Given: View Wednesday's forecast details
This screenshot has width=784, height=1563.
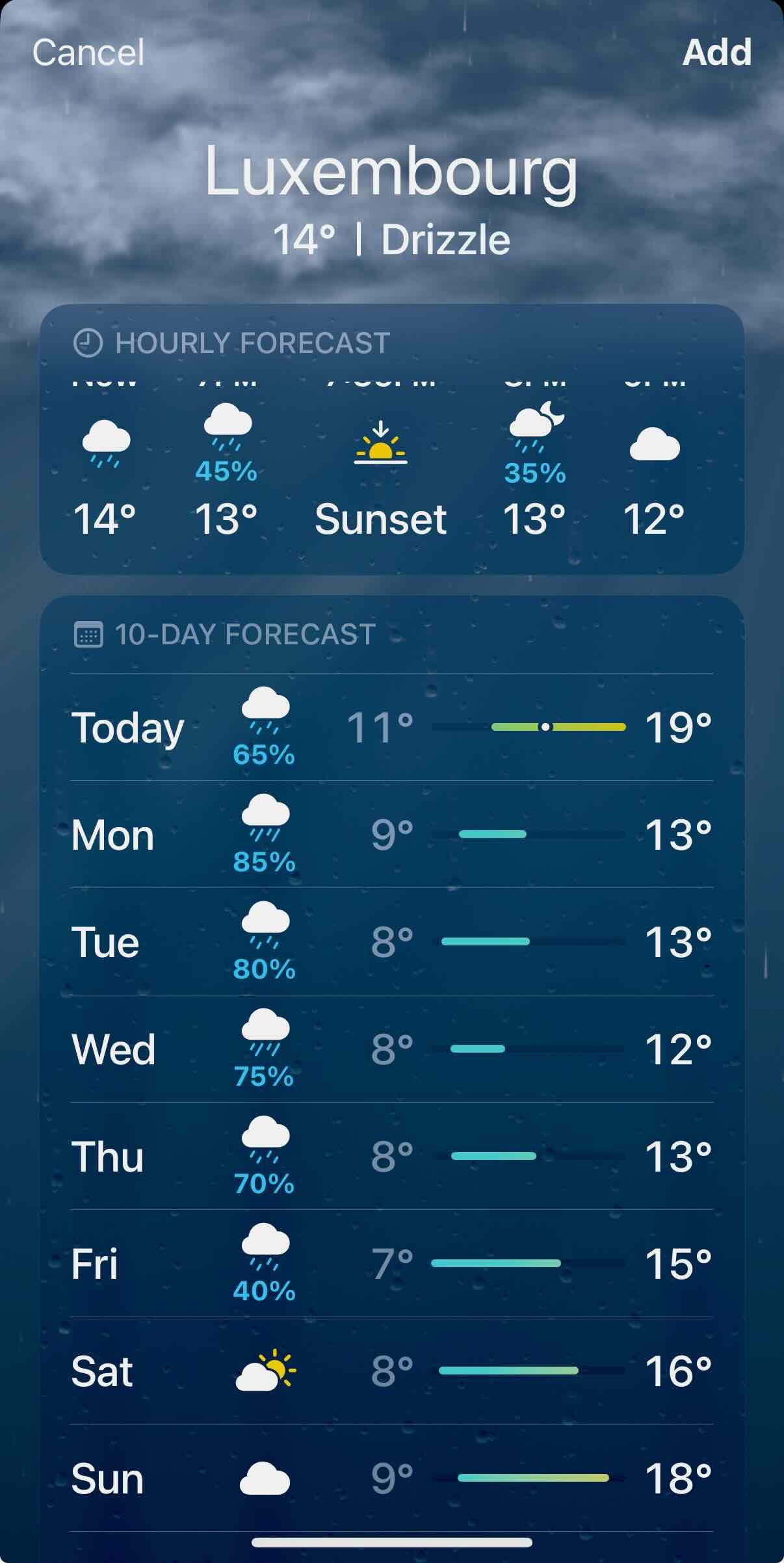Looking at the screenshot, I should 391,1049.
